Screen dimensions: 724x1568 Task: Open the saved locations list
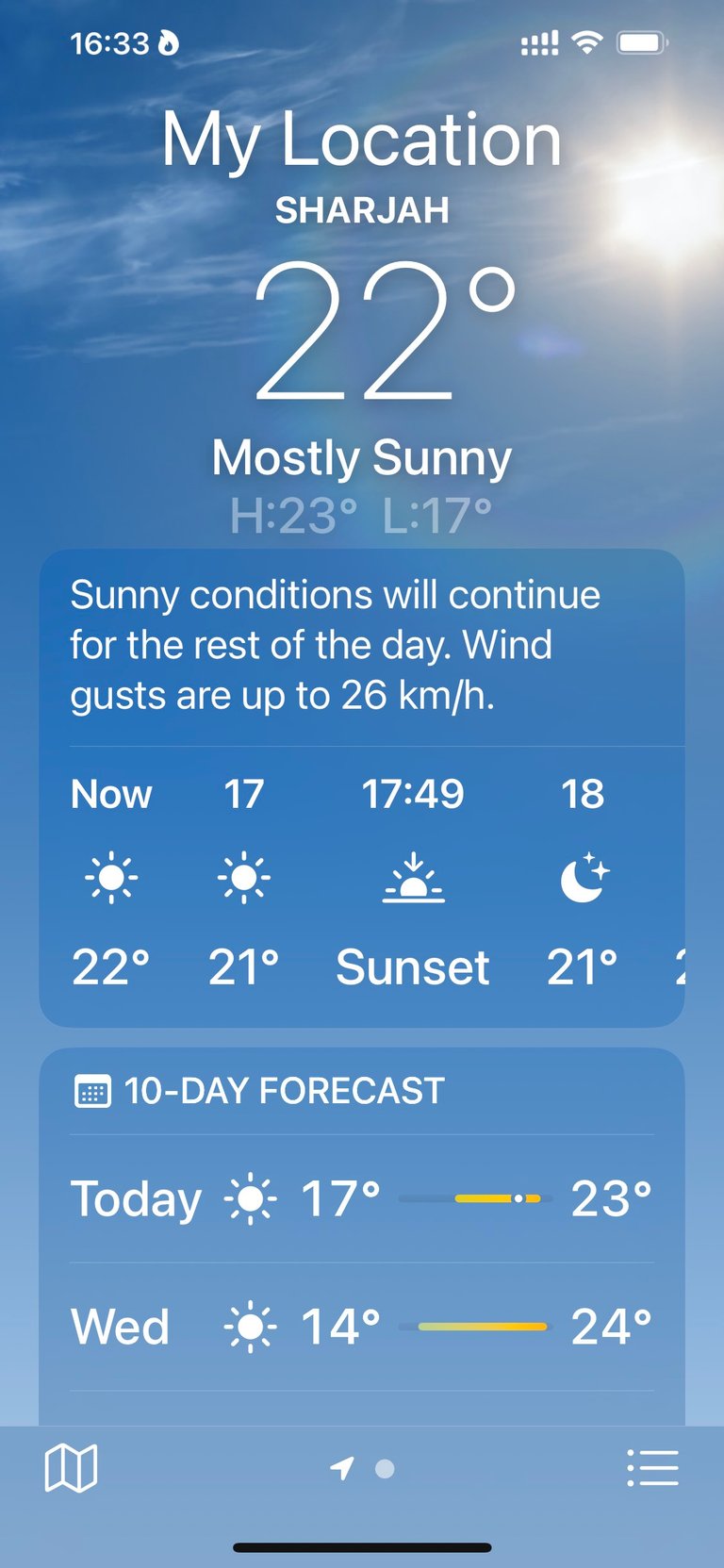pyautogui.click(x=652, y=1468)
